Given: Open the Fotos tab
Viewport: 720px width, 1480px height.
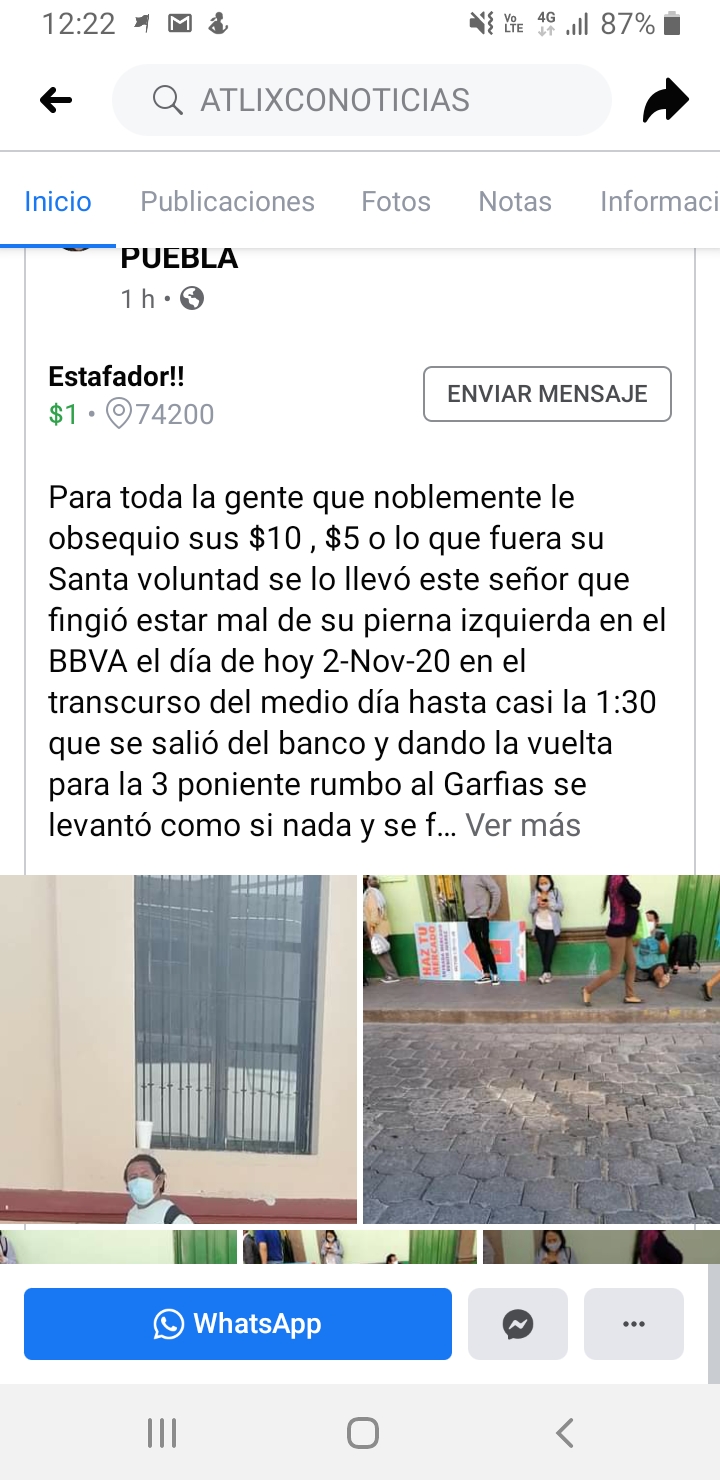Looking at the screenshot, I should (396, 201).
